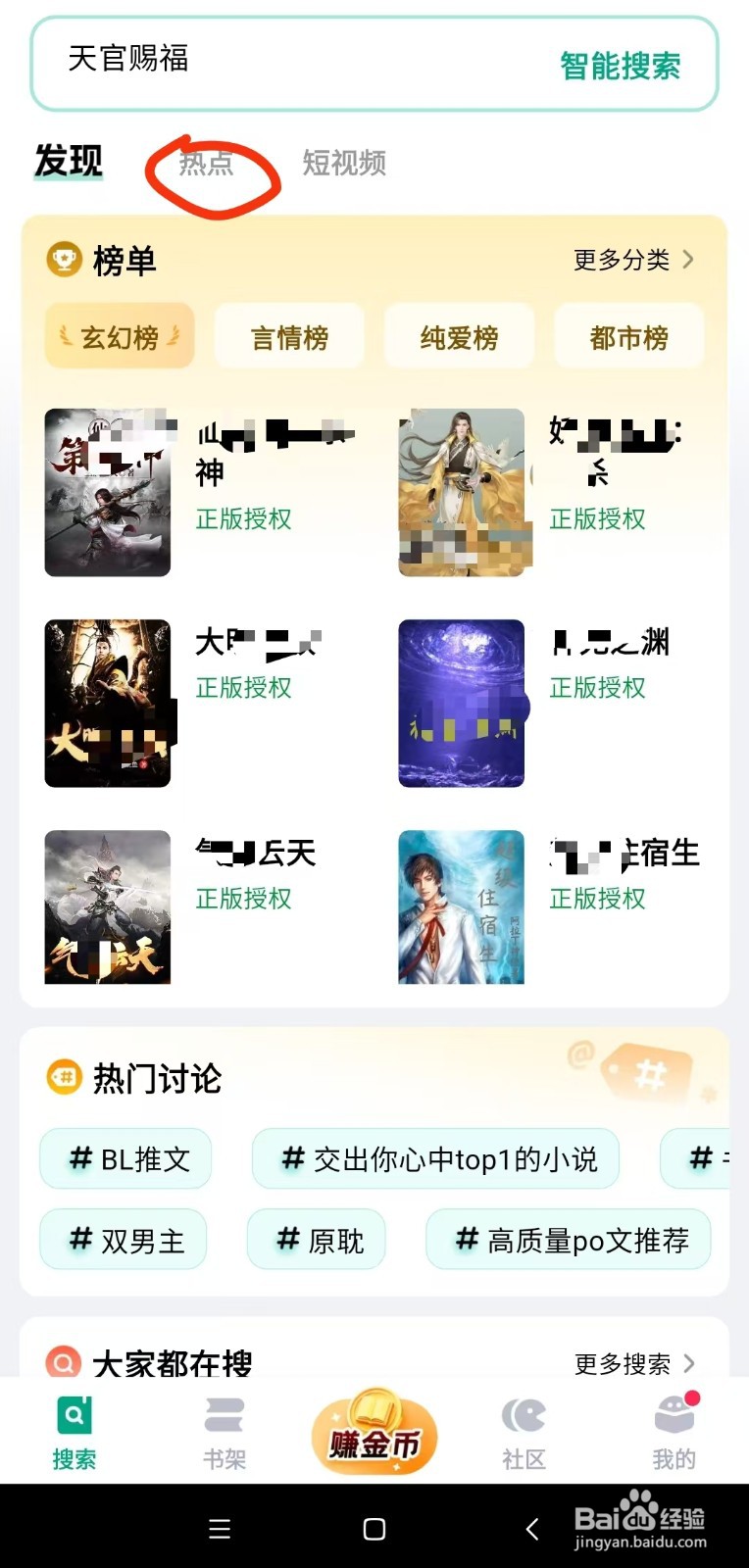This screenshot has width=749, height=1568.
Task: Click the search field containing 天官赐福
Action: (x=294, y=62)
